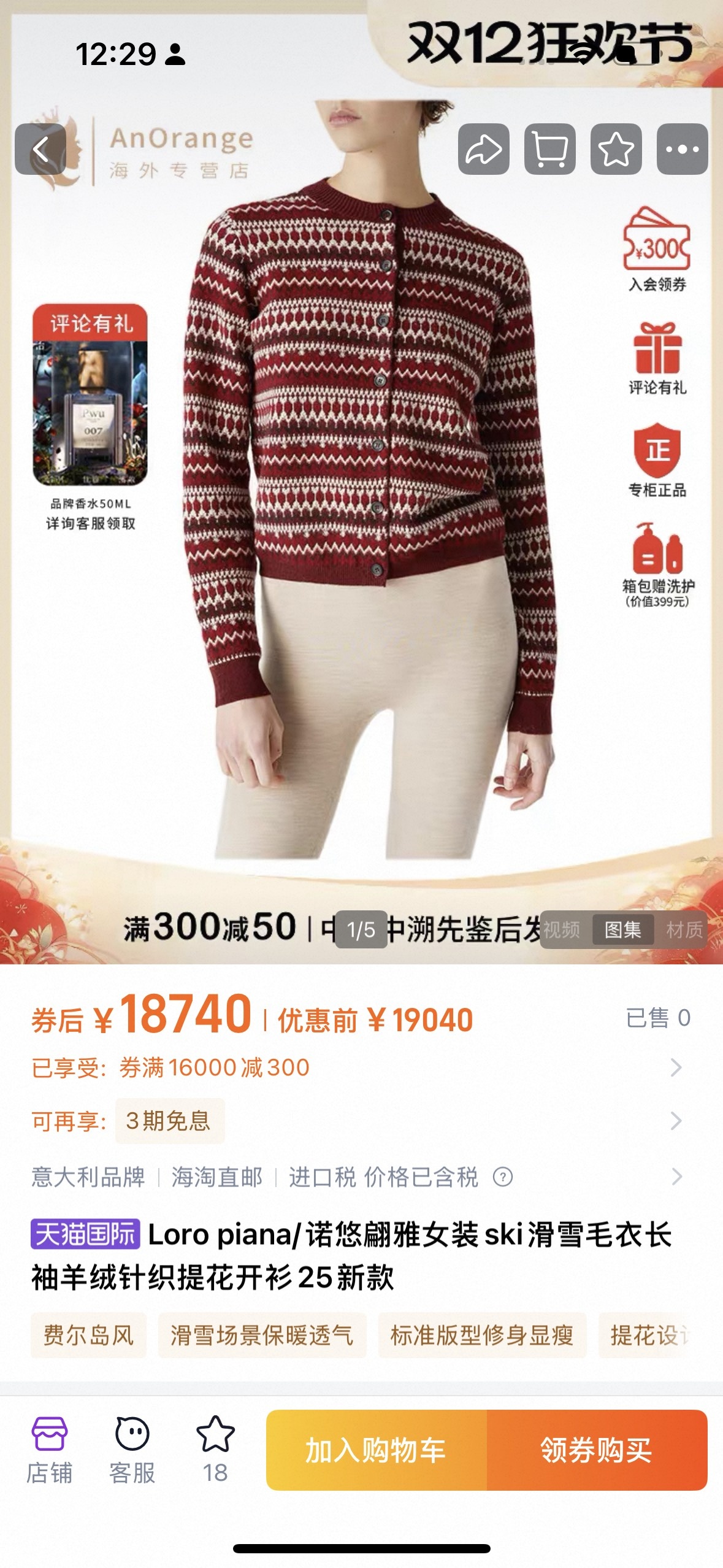Open the 滑雪场景保暖透气 tag

[262, 1335]
